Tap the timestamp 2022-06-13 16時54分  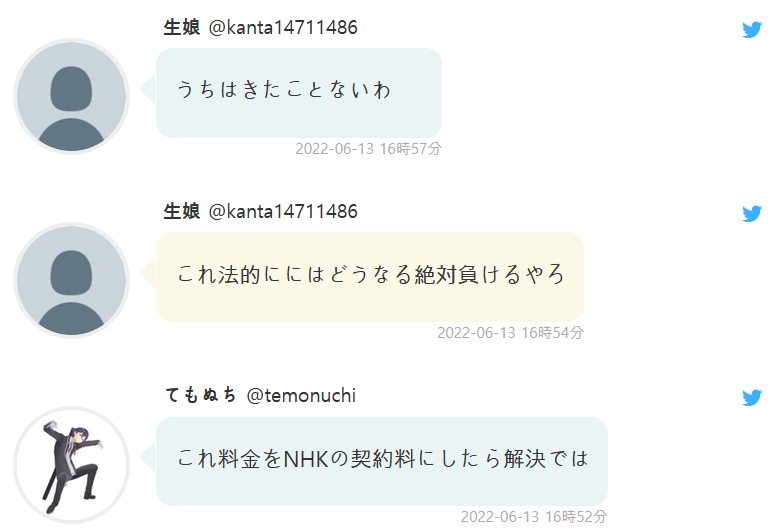coord(510,333)
